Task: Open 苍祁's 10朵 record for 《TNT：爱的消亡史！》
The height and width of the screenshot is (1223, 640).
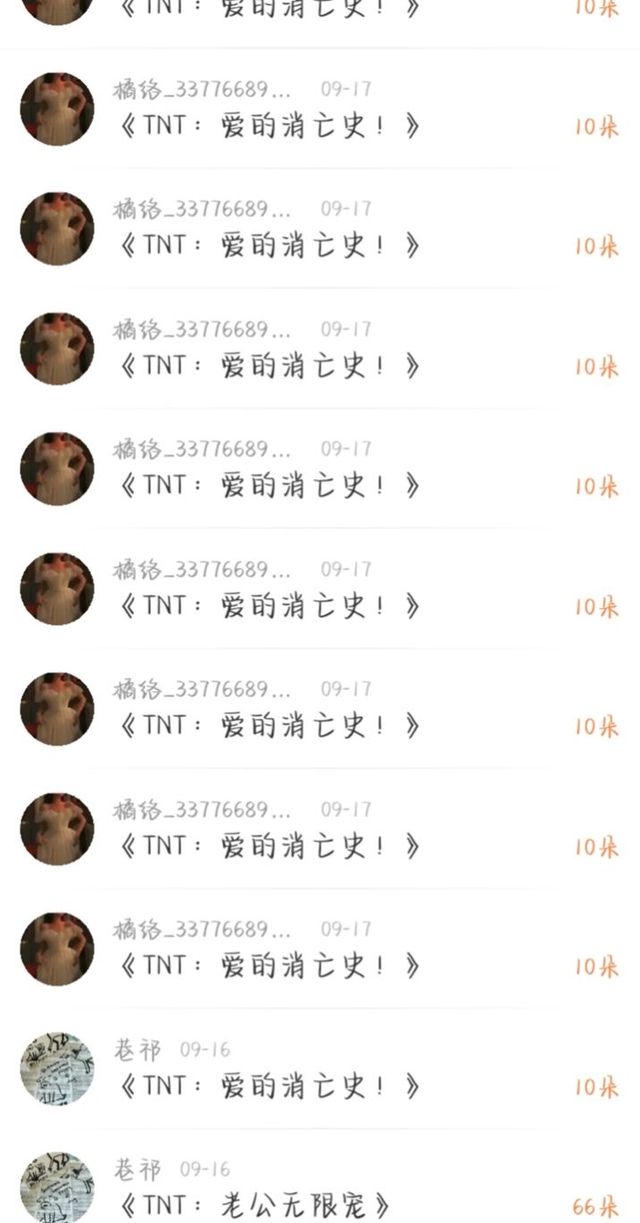Action: click(x=320, y=1068)
